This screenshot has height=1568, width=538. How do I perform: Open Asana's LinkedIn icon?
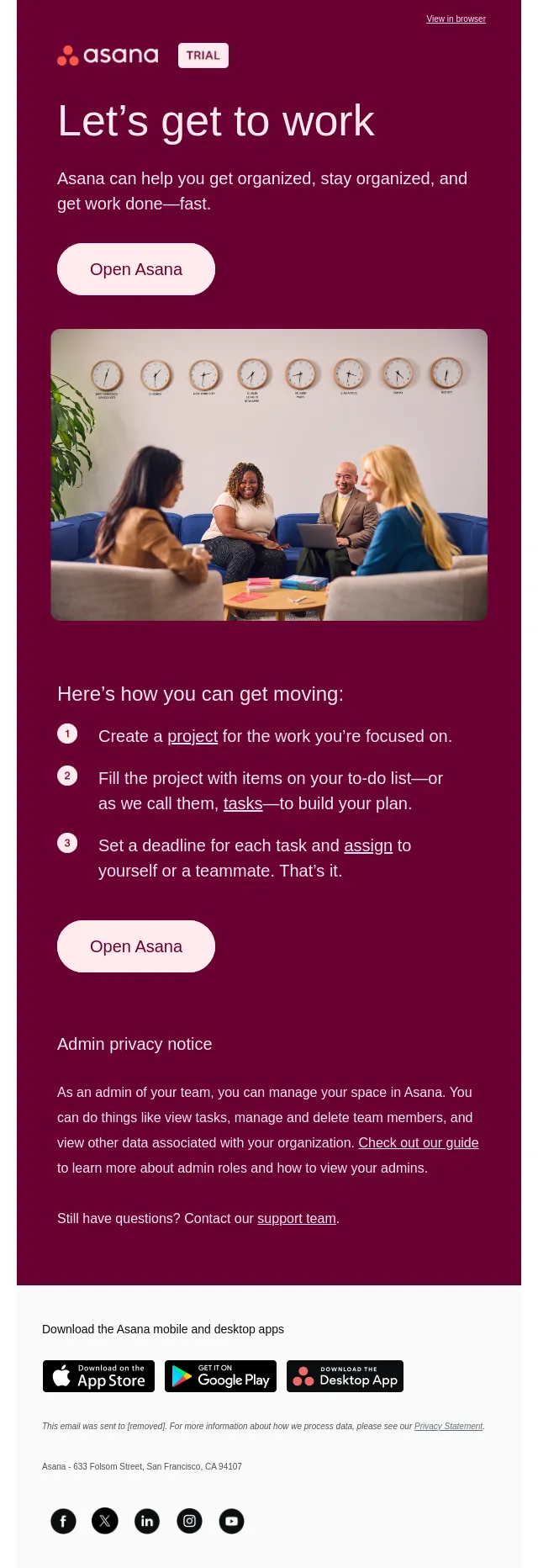coord(147,1521)
